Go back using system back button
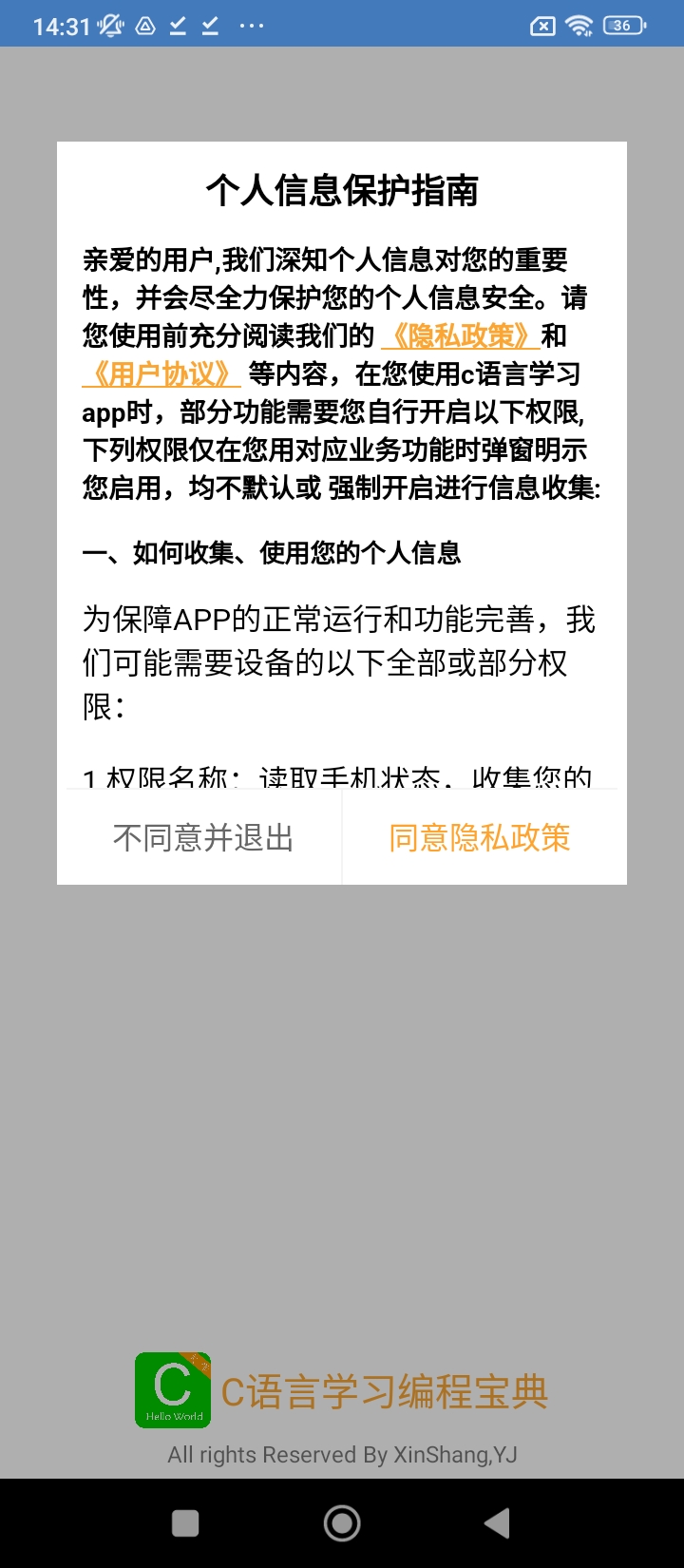 (497, 1523)
